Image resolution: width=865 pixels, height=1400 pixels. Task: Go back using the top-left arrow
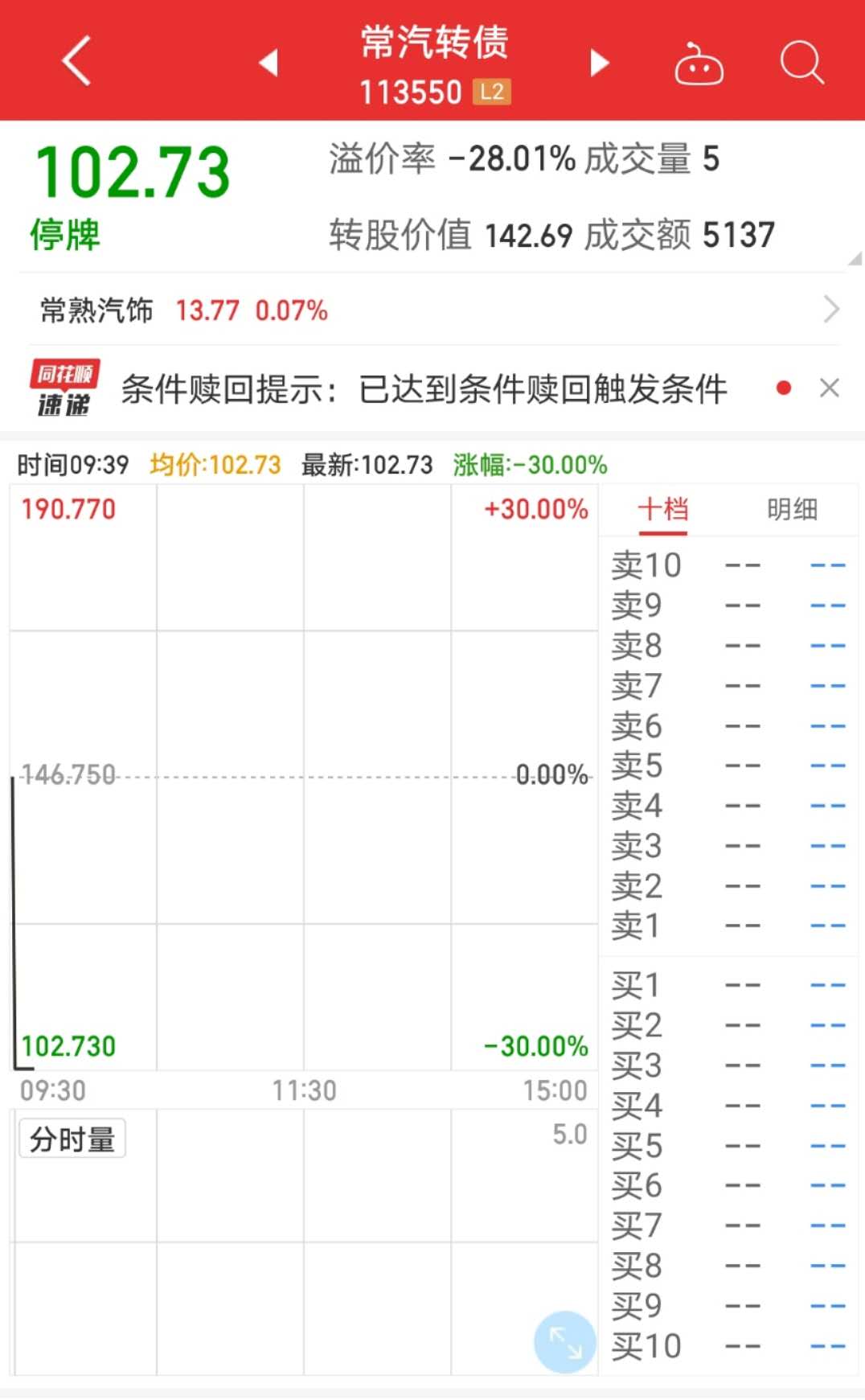coord(76,61)
